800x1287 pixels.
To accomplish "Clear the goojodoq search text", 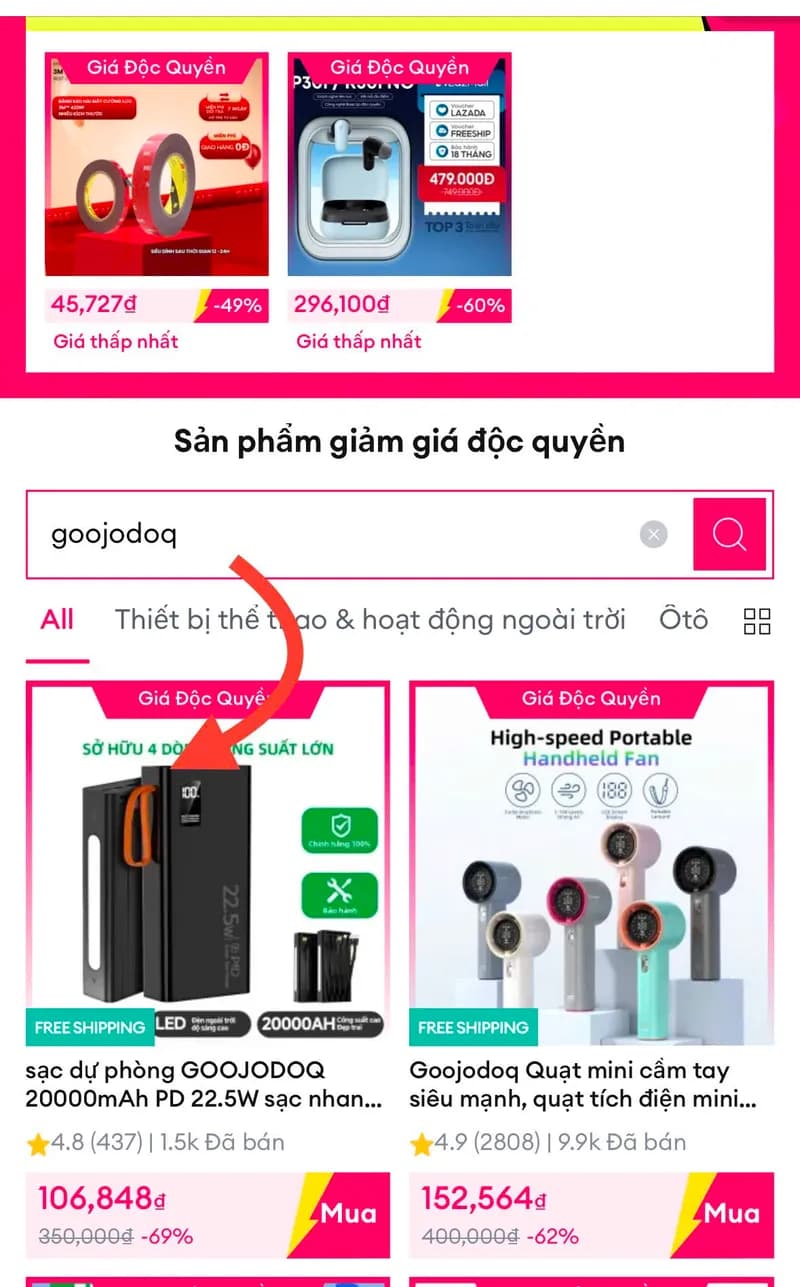I will [653, 535].
